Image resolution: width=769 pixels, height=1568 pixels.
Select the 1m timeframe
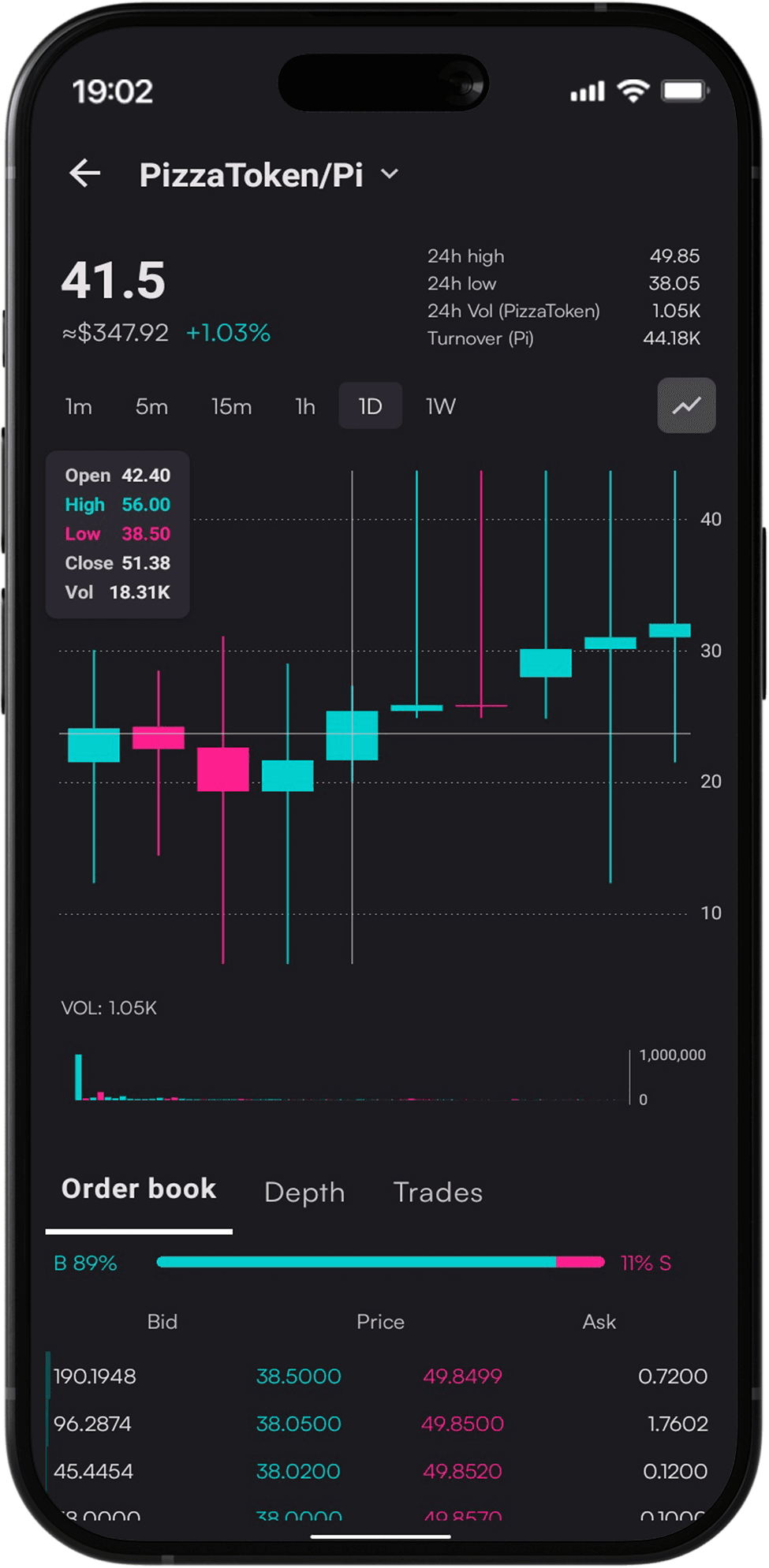77,406
